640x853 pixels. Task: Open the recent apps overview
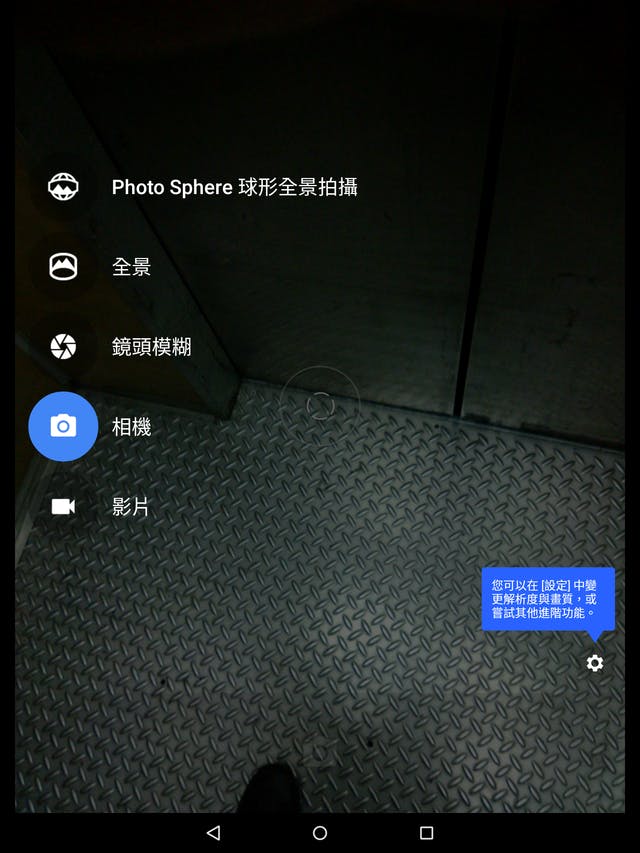[x=426, y=832]
